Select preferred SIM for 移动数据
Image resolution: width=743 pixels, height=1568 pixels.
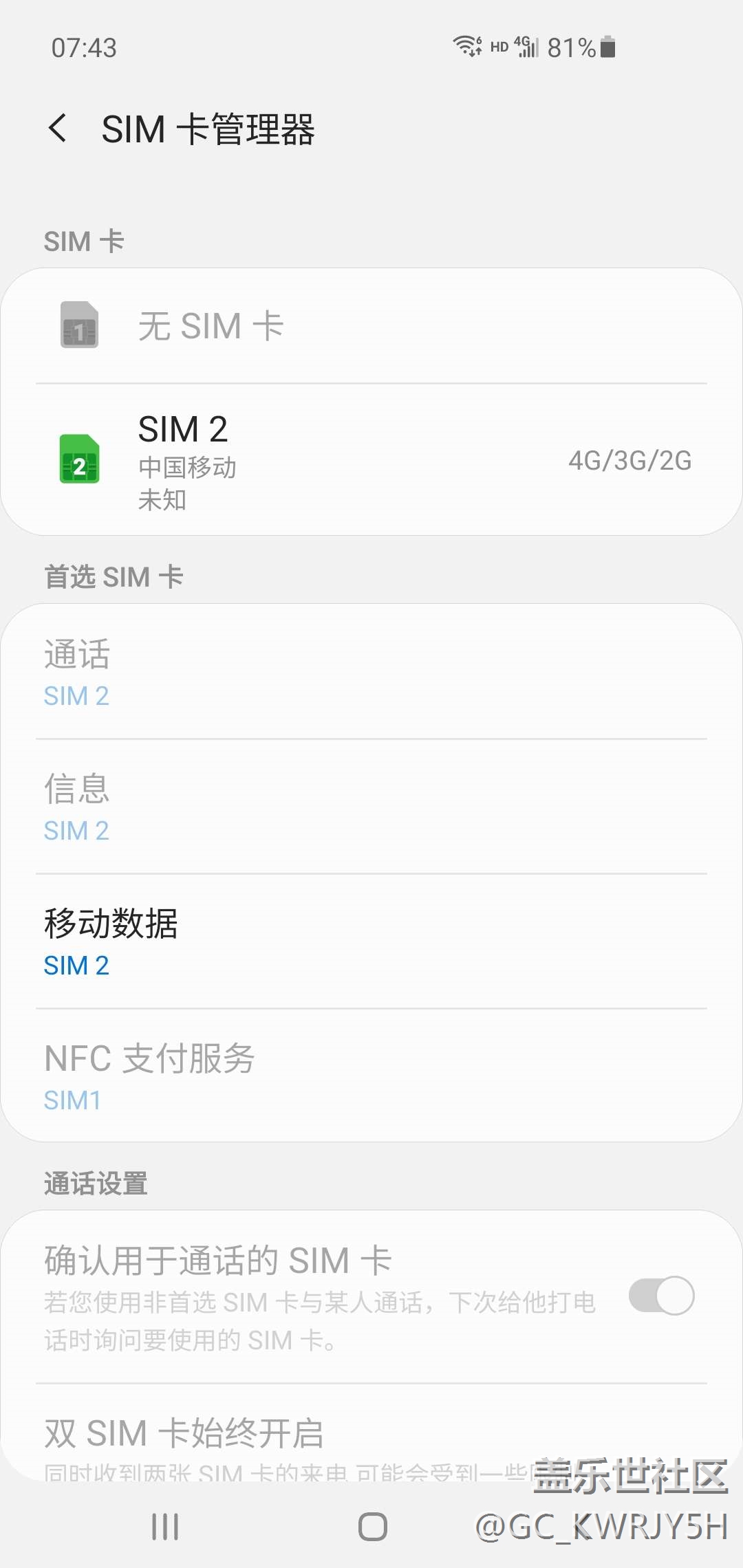click(x=371, y=941)
